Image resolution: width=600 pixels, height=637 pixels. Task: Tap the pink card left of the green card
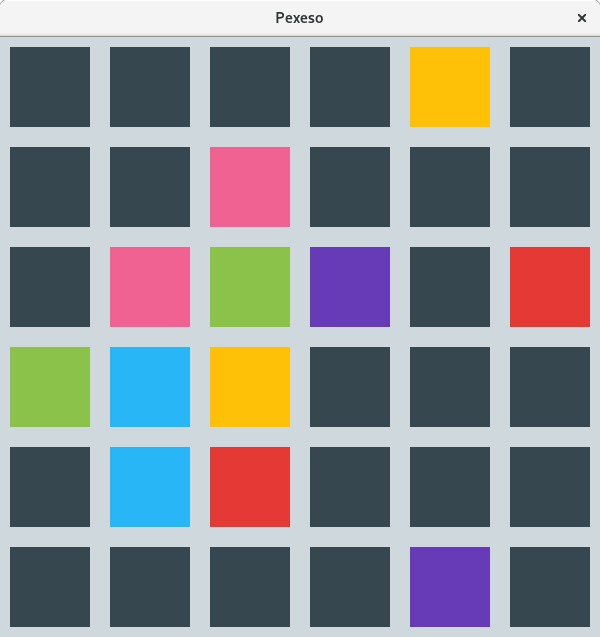tap(150, 287)
